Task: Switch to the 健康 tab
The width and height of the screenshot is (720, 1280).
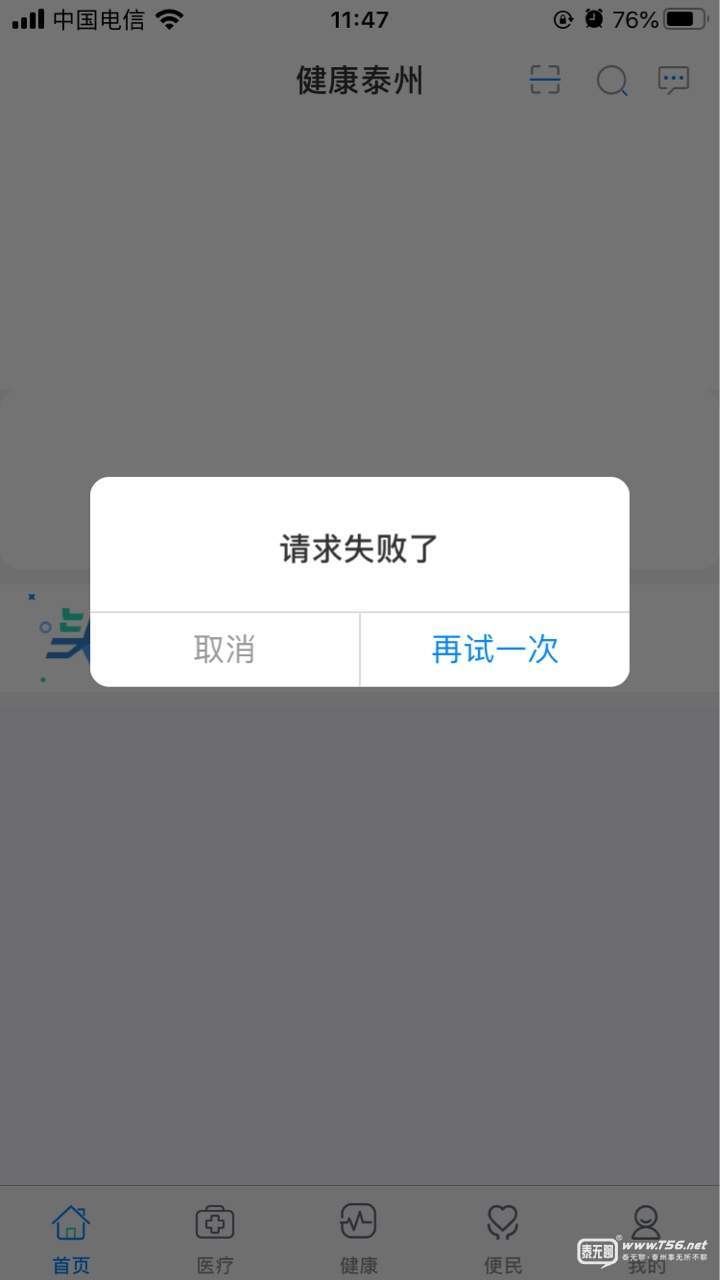Action: 359,1238
